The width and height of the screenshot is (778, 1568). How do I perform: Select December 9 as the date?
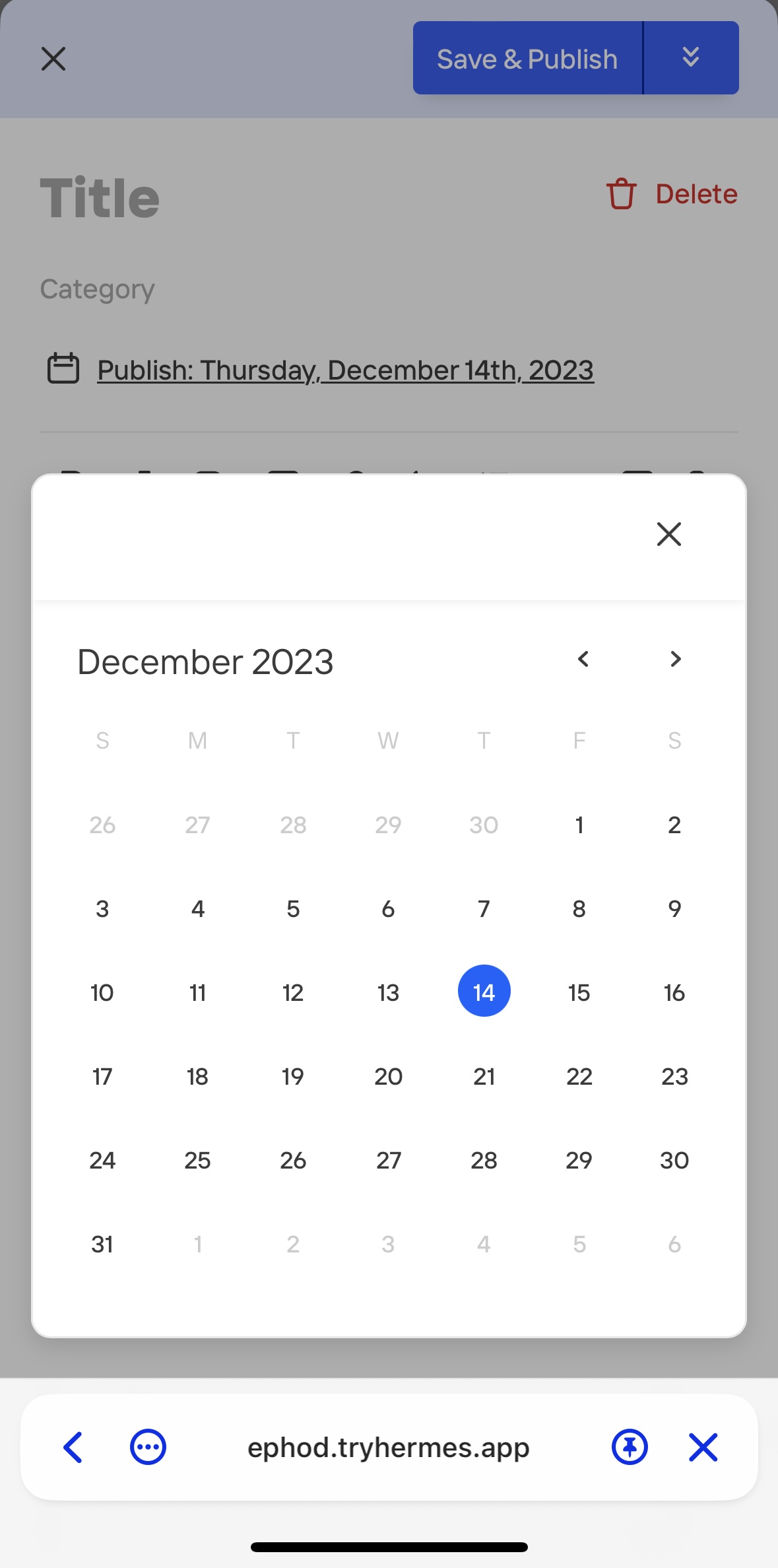(x=674, y=908)
